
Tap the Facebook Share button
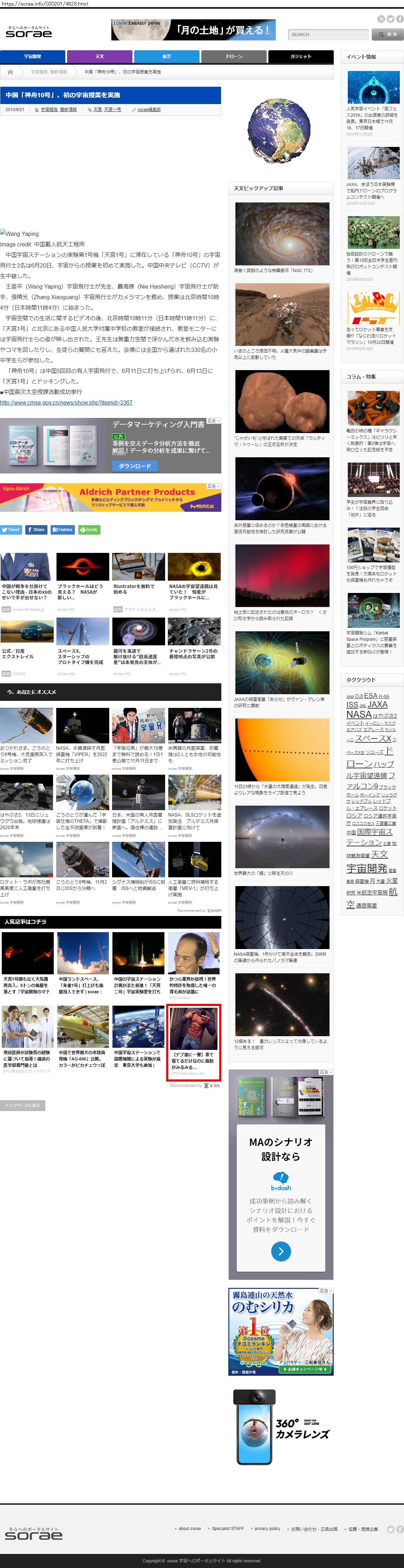tap(36, 530)
